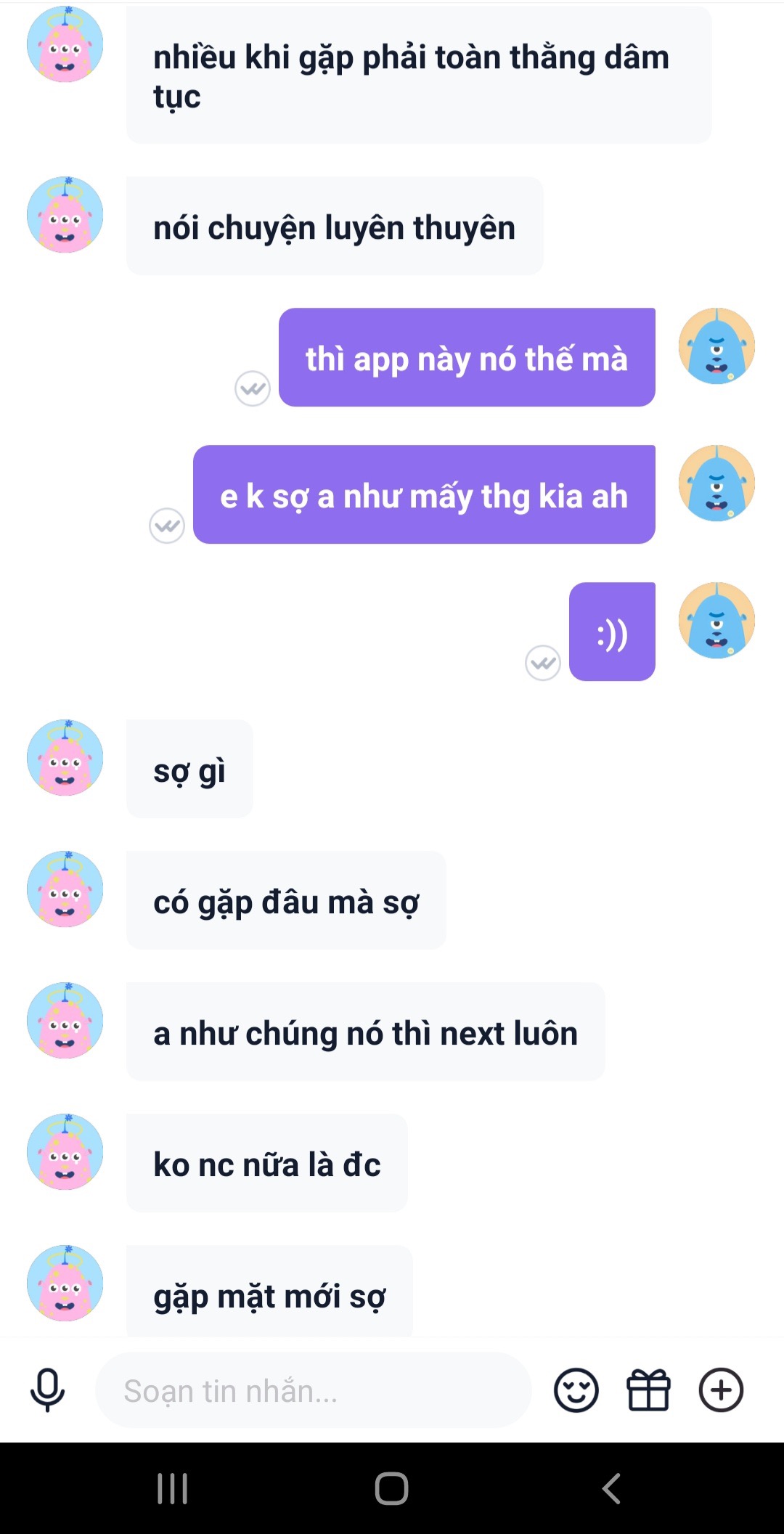Open the pink monster avatar beside 'sợ gì'
Viewport: 784px width, 1534px height.
65,757
